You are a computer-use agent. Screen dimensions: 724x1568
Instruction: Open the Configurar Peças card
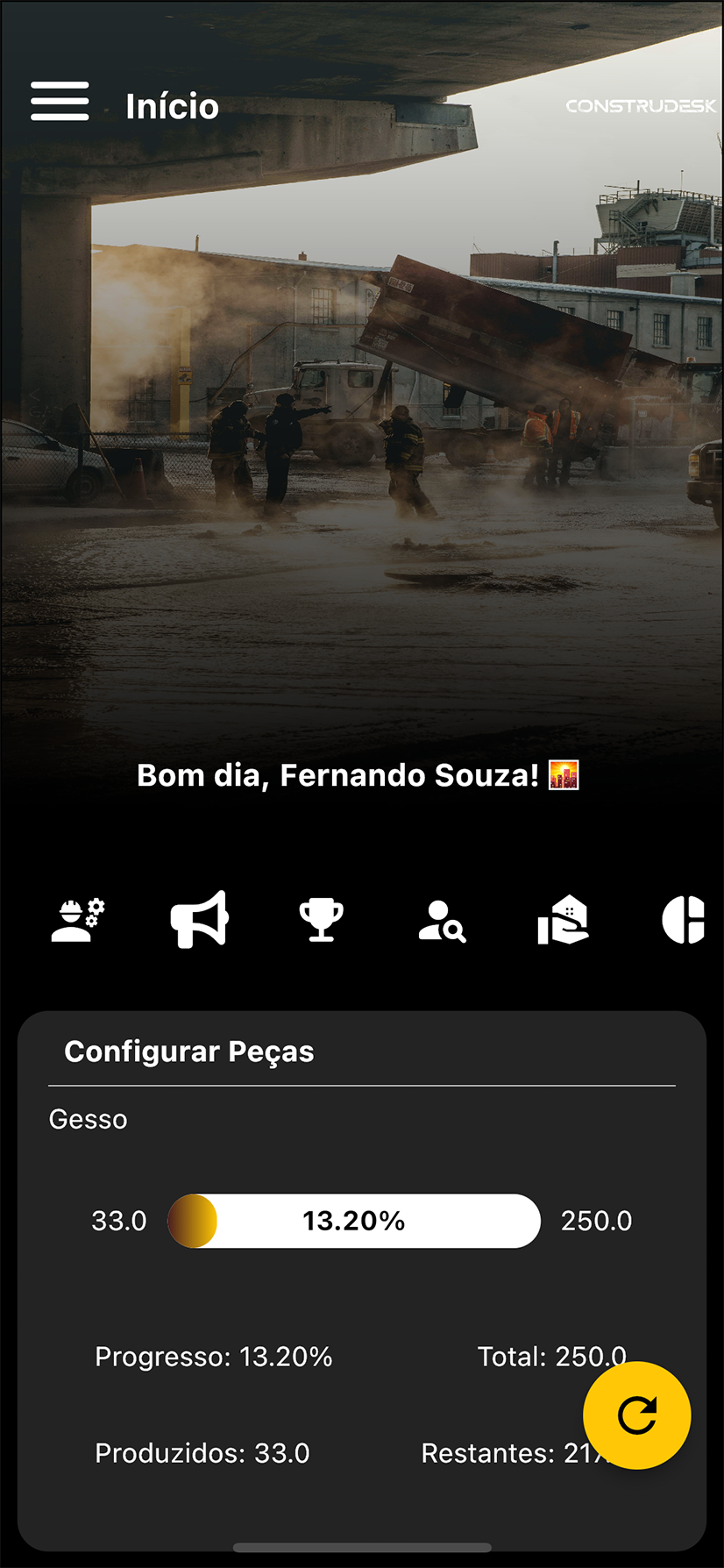click(189, 1051)
